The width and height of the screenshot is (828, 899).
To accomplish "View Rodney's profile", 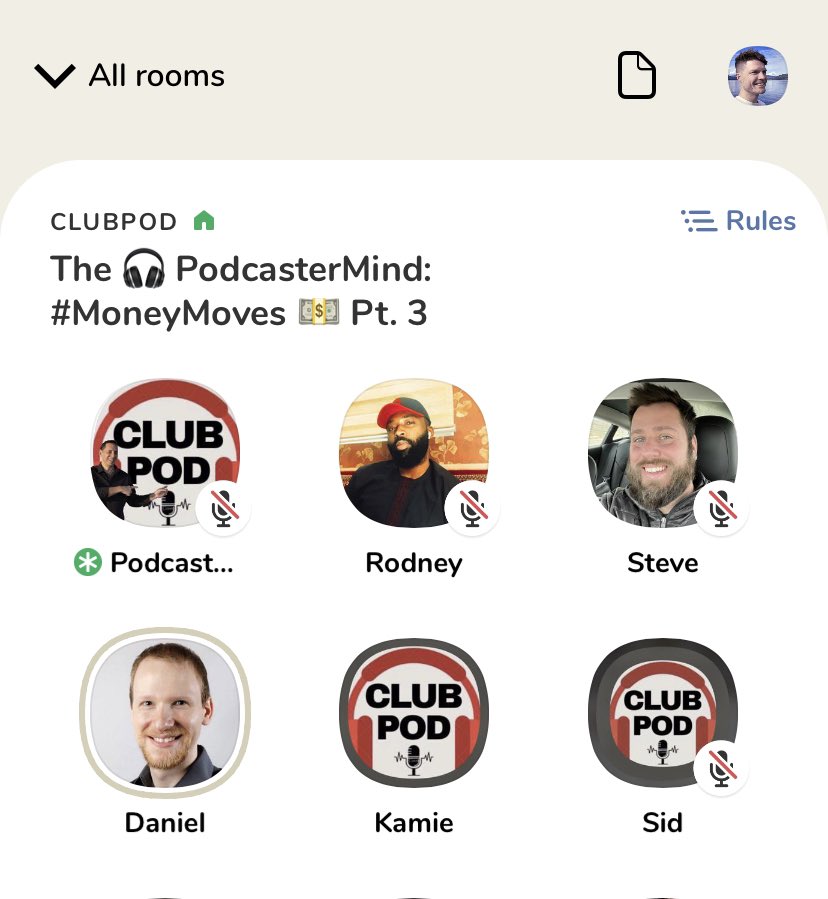I will (x=414, y=453).
